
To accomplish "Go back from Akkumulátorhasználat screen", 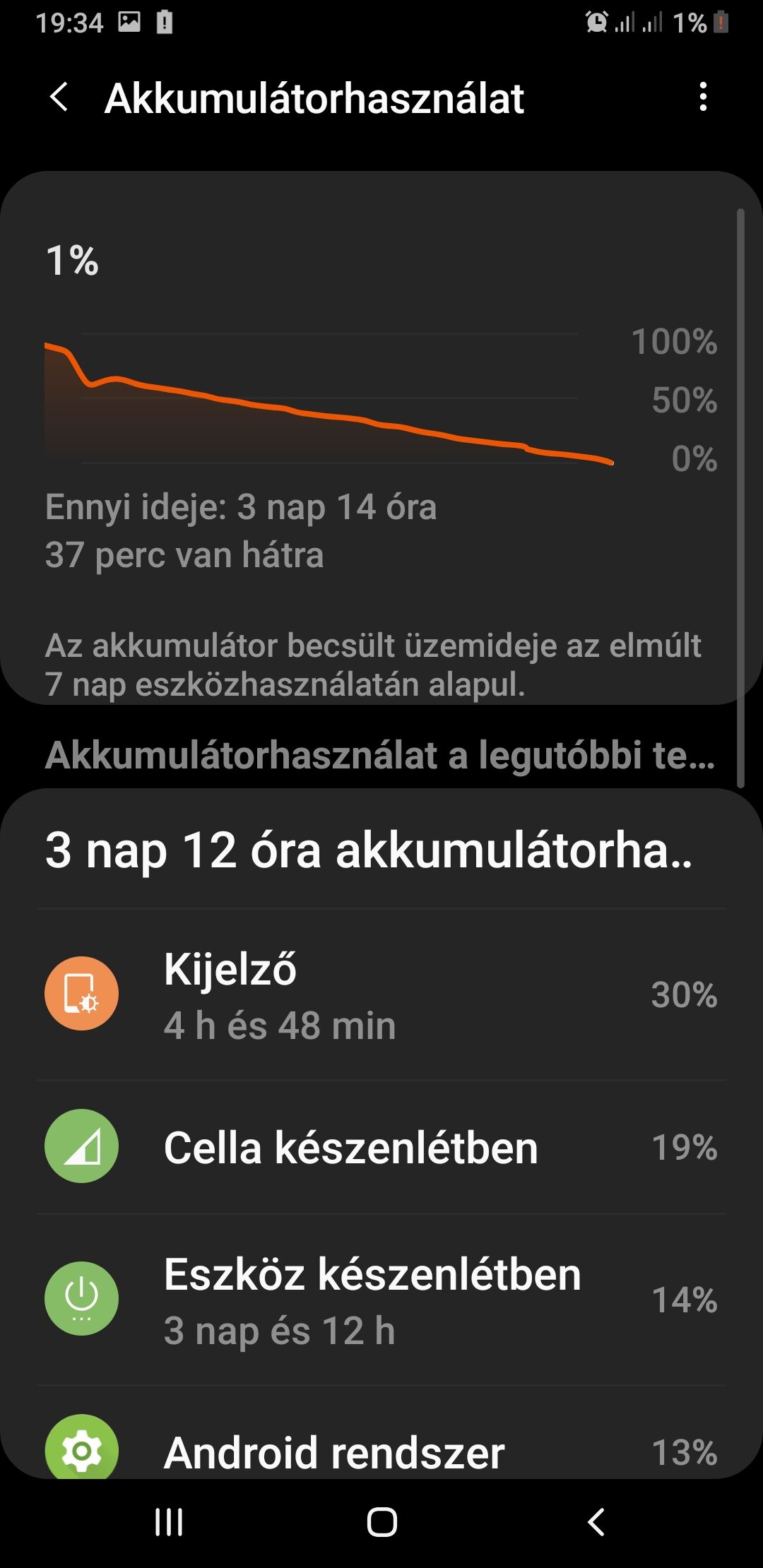I will click(x=59, y=97).
